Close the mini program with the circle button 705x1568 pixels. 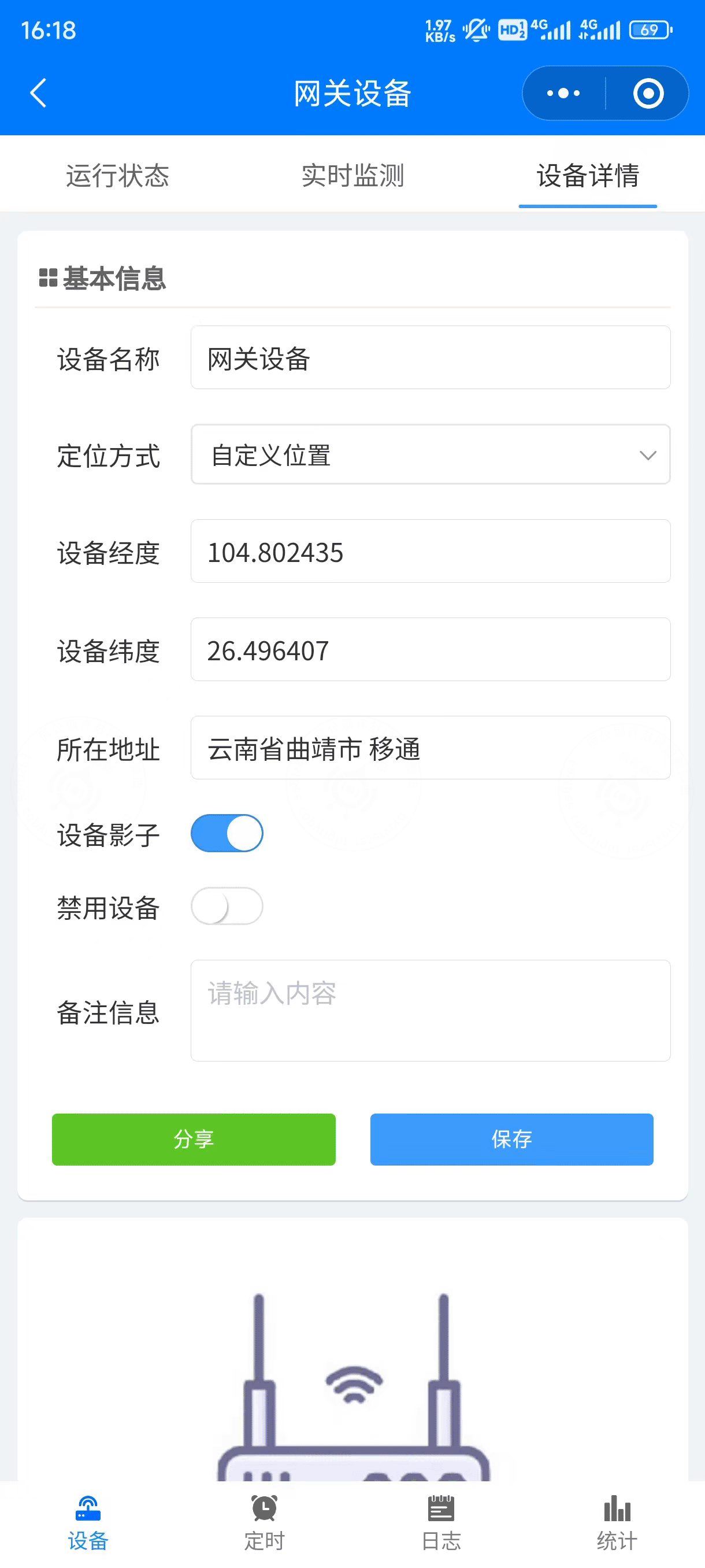coord(648,93)
